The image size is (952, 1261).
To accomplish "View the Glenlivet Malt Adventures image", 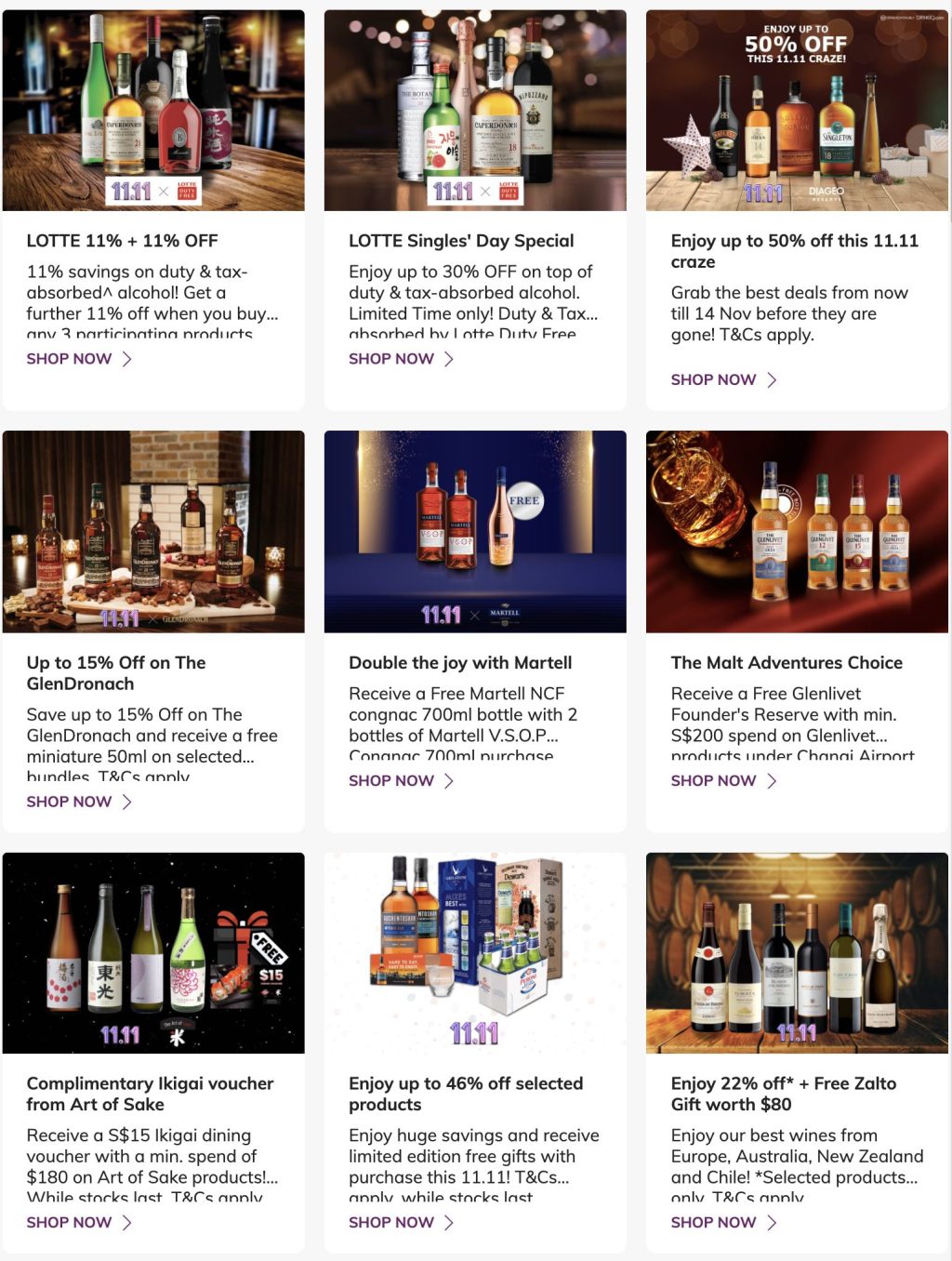I will click(798, 531).
